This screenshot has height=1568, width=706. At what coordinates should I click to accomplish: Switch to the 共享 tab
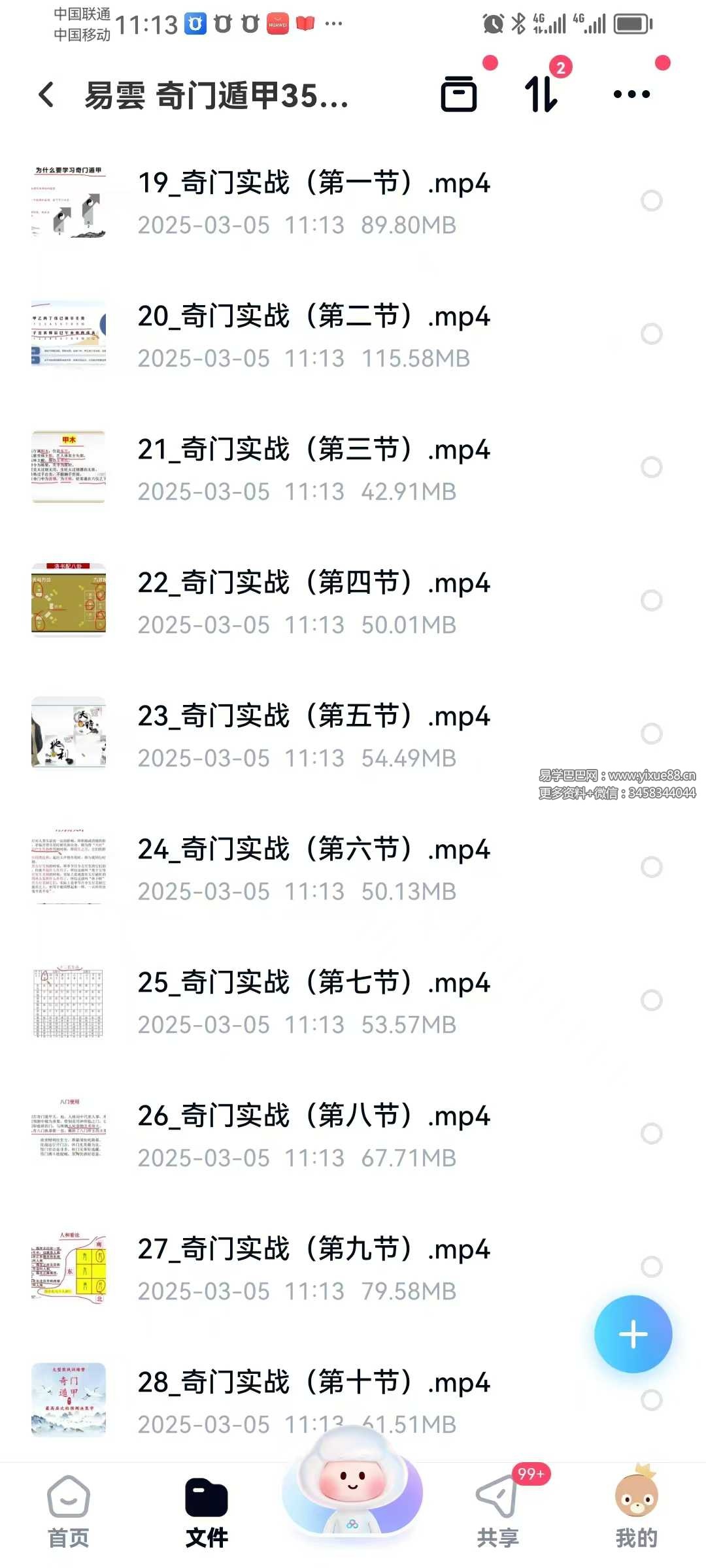click(497, 1511)
